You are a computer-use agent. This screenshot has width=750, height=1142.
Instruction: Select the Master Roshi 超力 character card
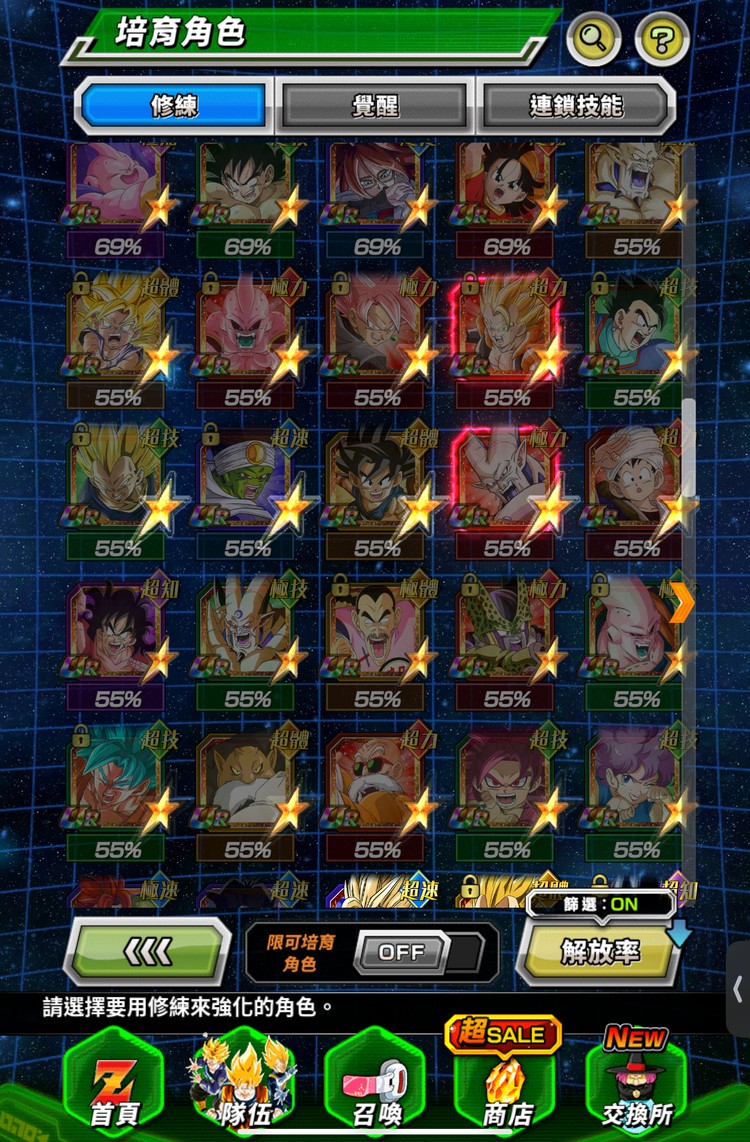376,785
